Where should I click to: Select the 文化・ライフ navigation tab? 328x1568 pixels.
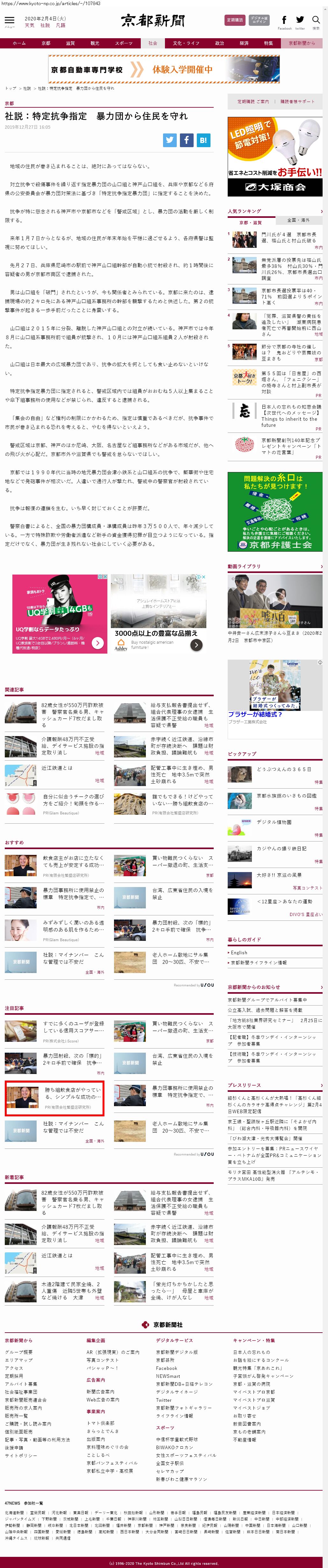coord(186,43)
